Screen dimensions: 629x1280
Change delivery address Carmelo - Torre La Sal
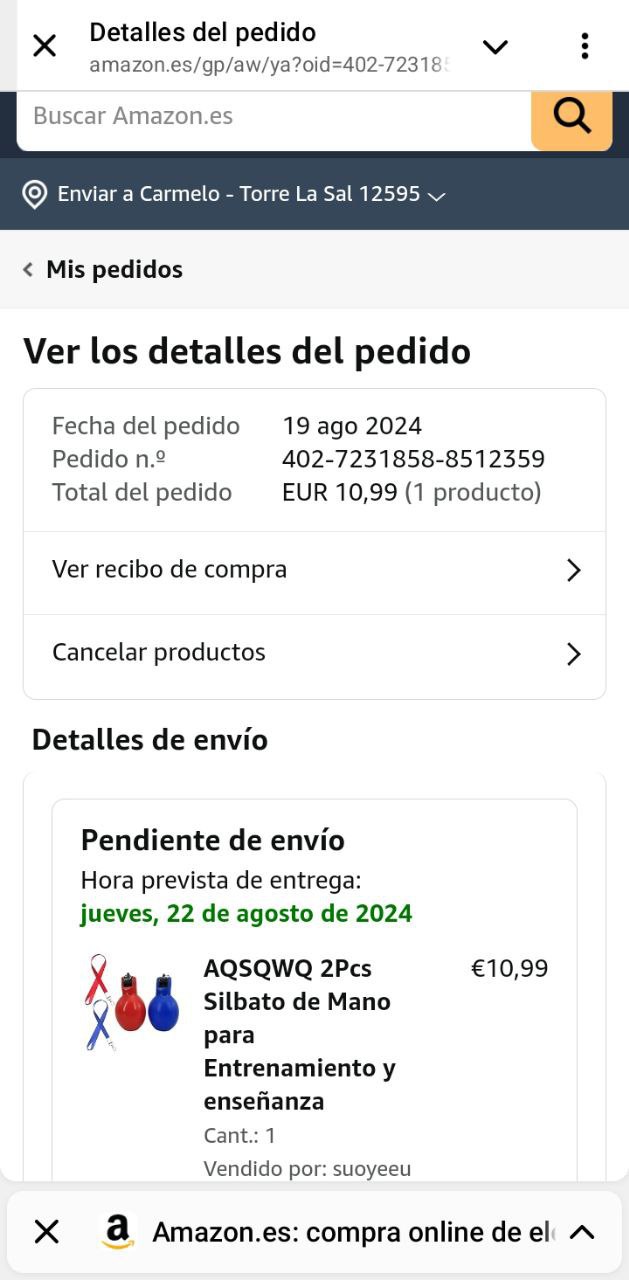pyautogui.click(x=236, y=194)
